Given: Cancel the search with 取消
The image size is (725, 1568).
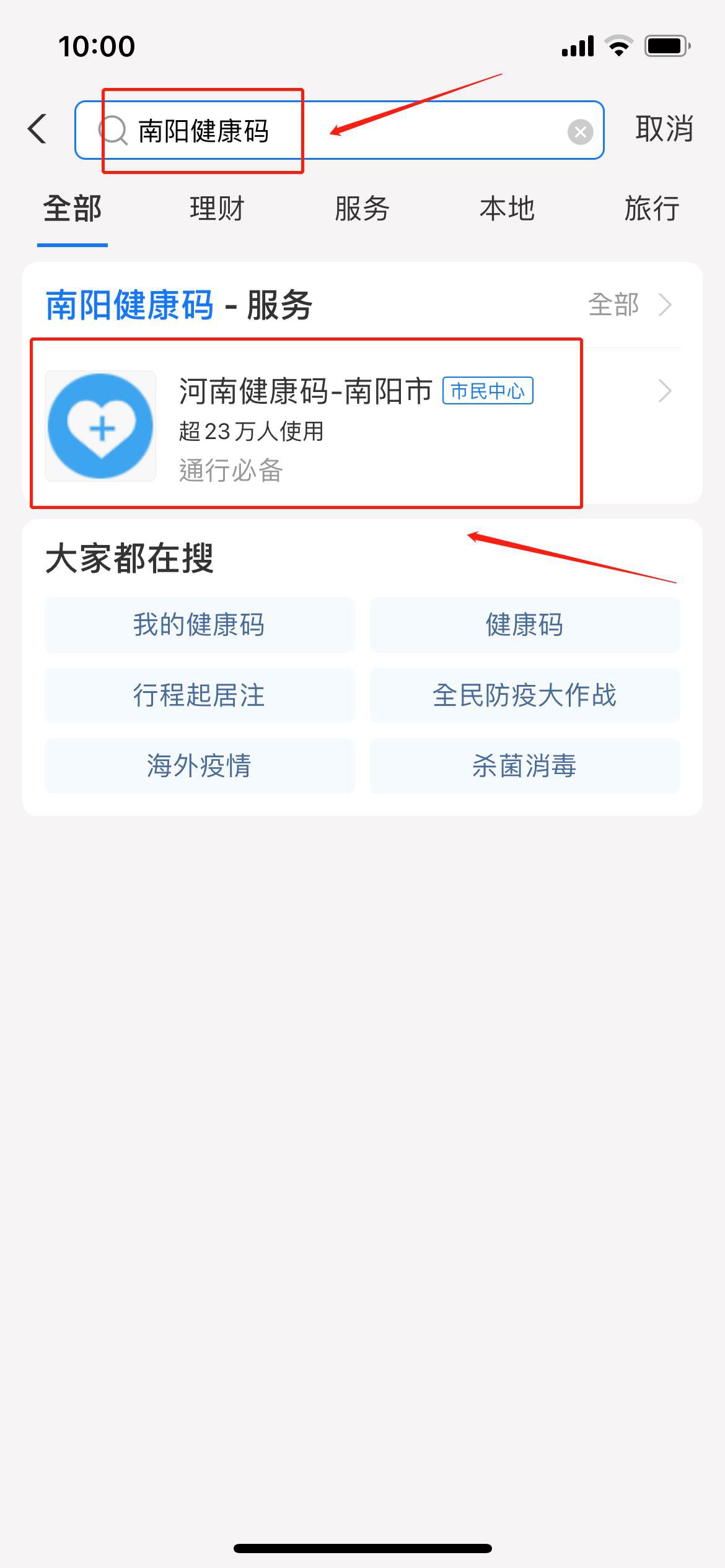Looking at the screenshot, I should tap(664, 129).
